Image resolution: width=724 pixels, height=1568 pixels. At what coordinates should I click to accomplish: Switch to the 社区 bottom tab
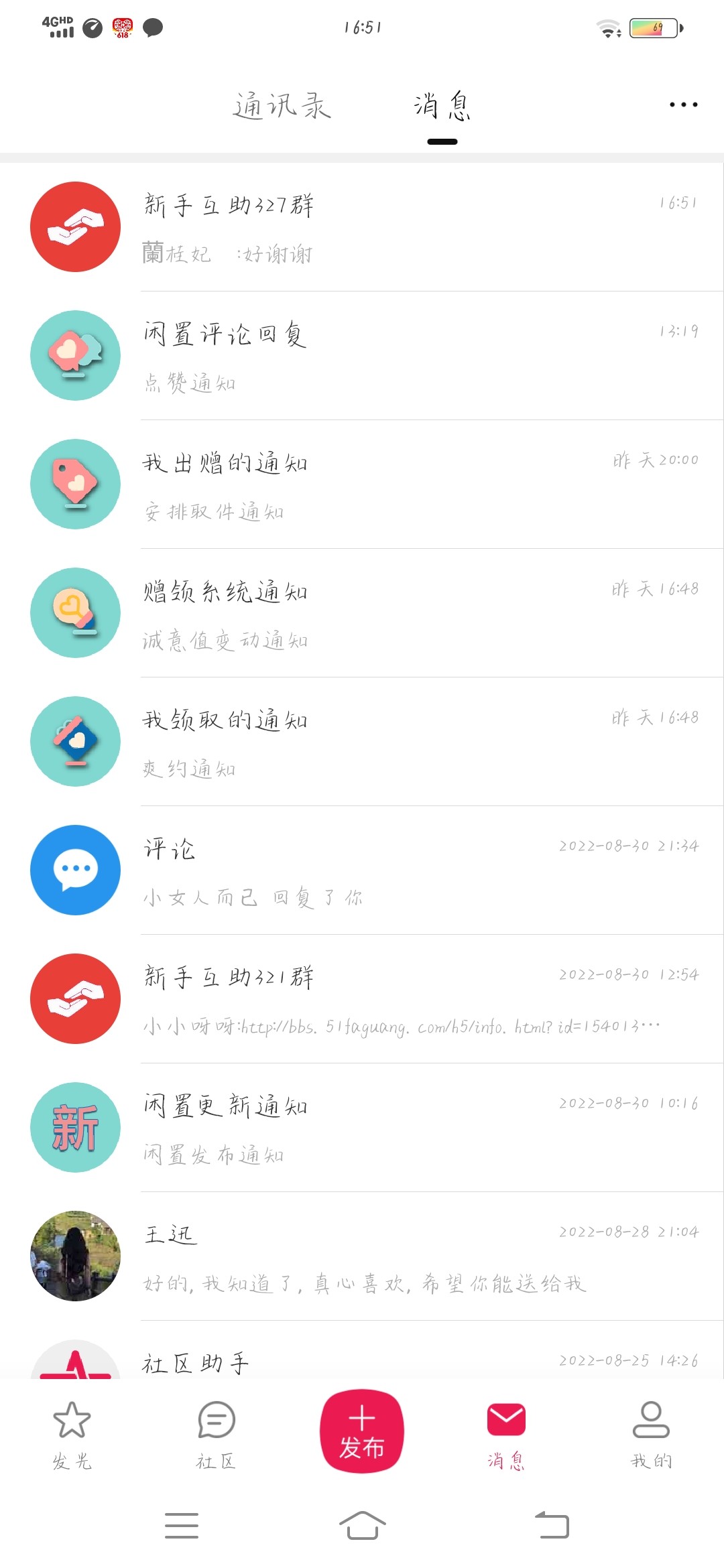pyautogui.click(x=217, y=1433)
